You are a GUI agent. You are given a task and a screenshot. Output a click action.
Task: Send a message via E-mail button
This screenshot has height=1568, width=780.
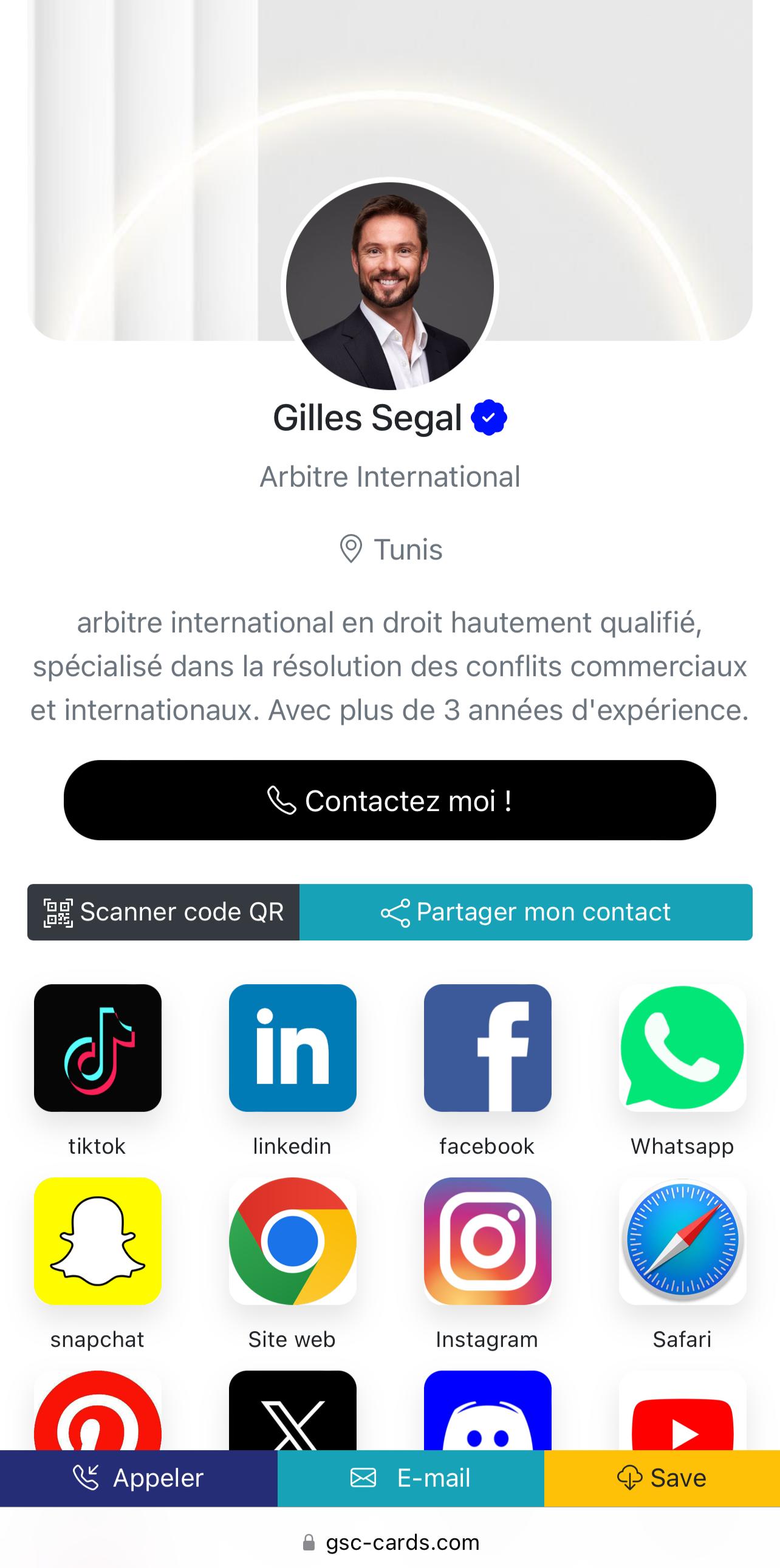(x=411, y=1478)
